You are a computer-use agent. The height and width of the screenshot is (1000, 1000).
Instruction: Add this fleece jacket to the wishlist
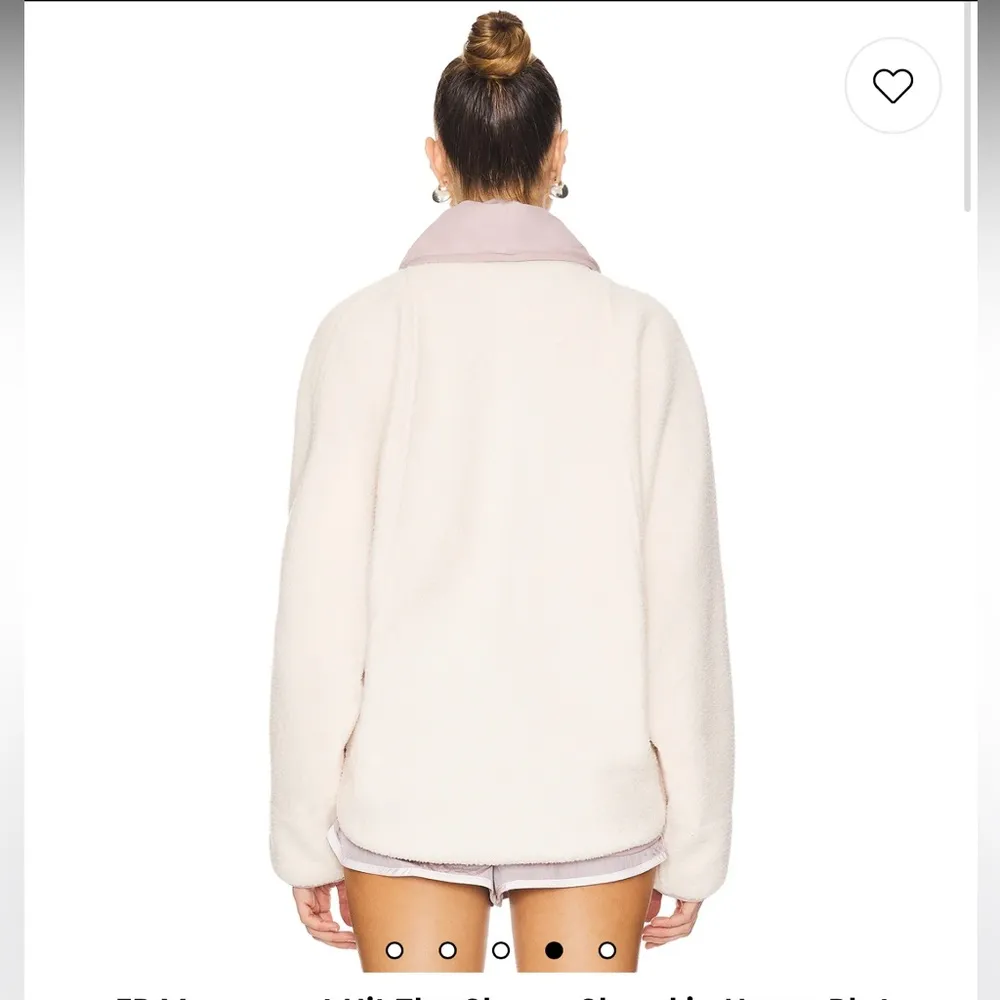pyautogui.click(x=892, y=86)
